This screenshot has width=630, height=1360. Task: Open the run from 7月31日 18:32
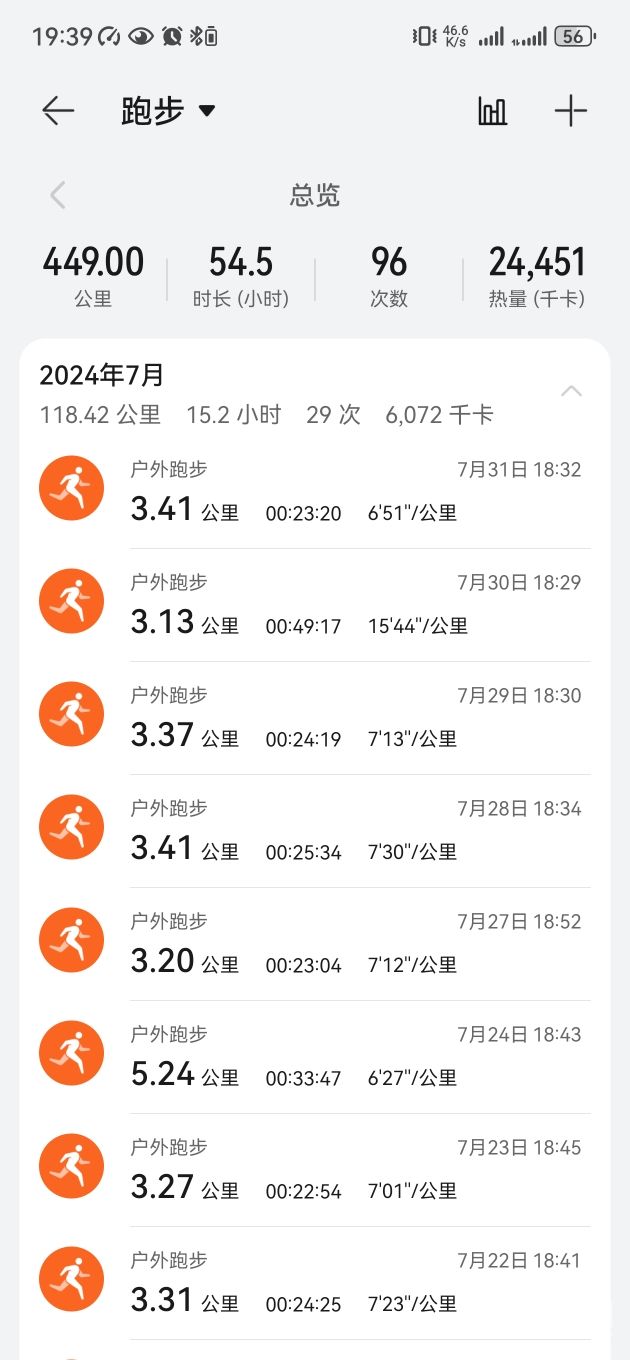pos(315,492)
